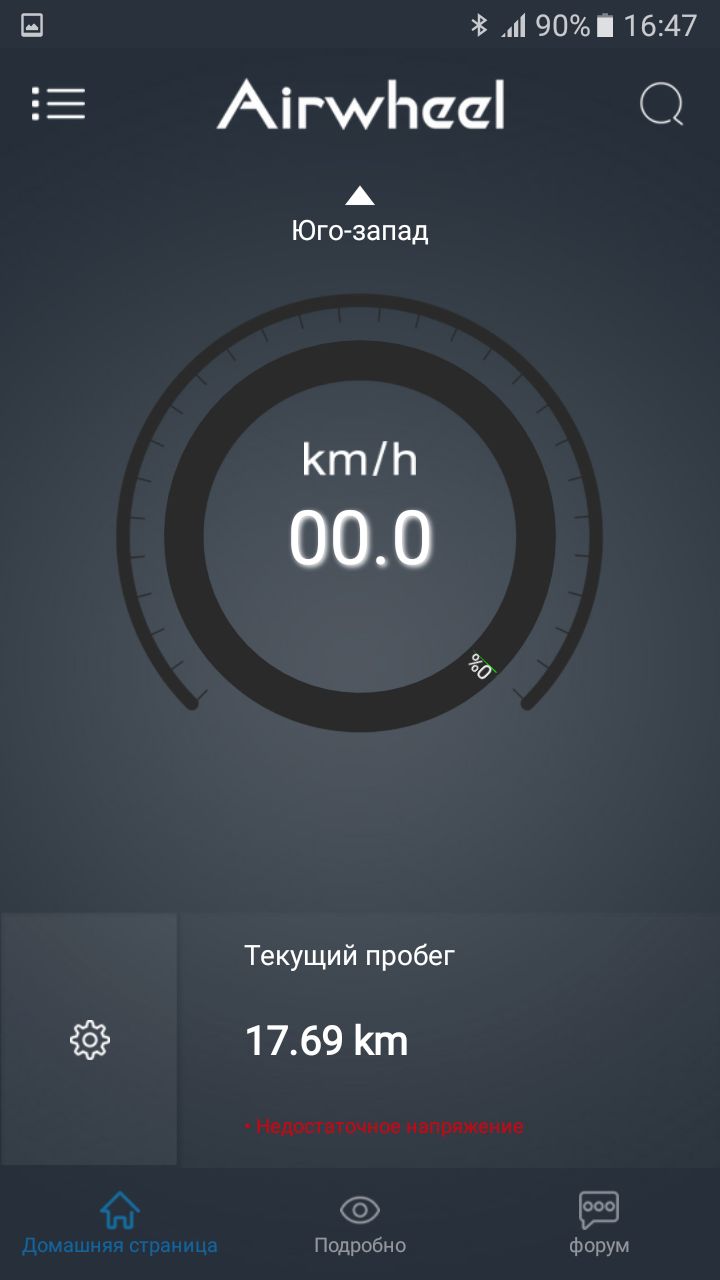Open the форум tab
Screen dimensions: 720x1280
(599, 1224)
